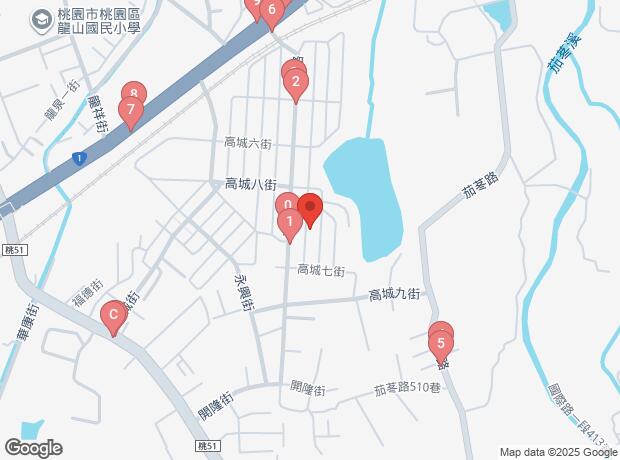The height and width of the screenshot is (460, 620).
Task: Select the unnumbered red location pin
Action: [309, 210]
